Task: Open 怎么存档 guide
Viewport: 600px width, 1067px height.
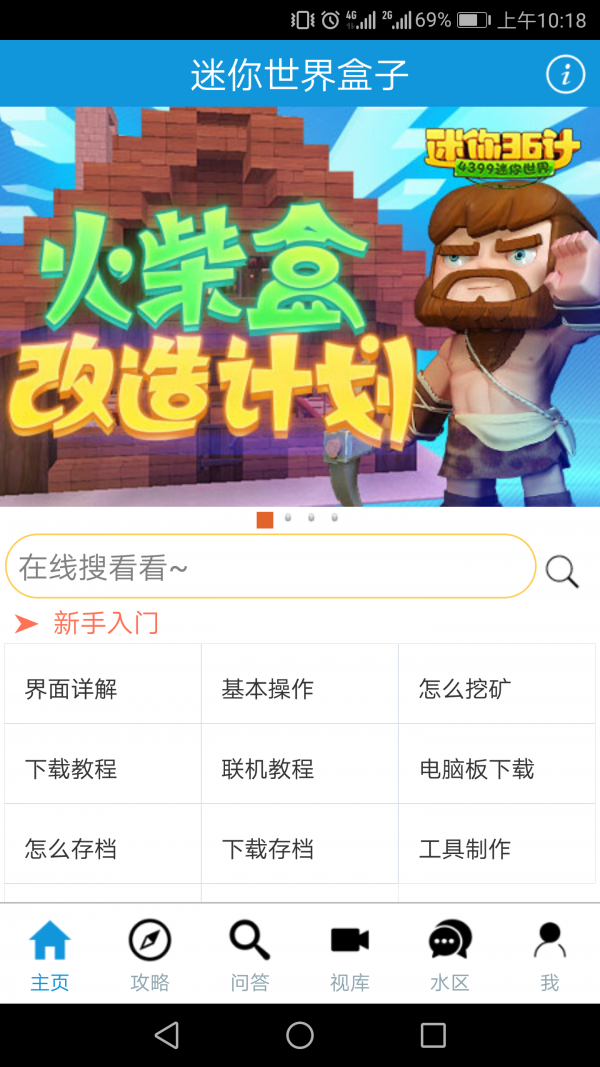Action: (103, 848)
